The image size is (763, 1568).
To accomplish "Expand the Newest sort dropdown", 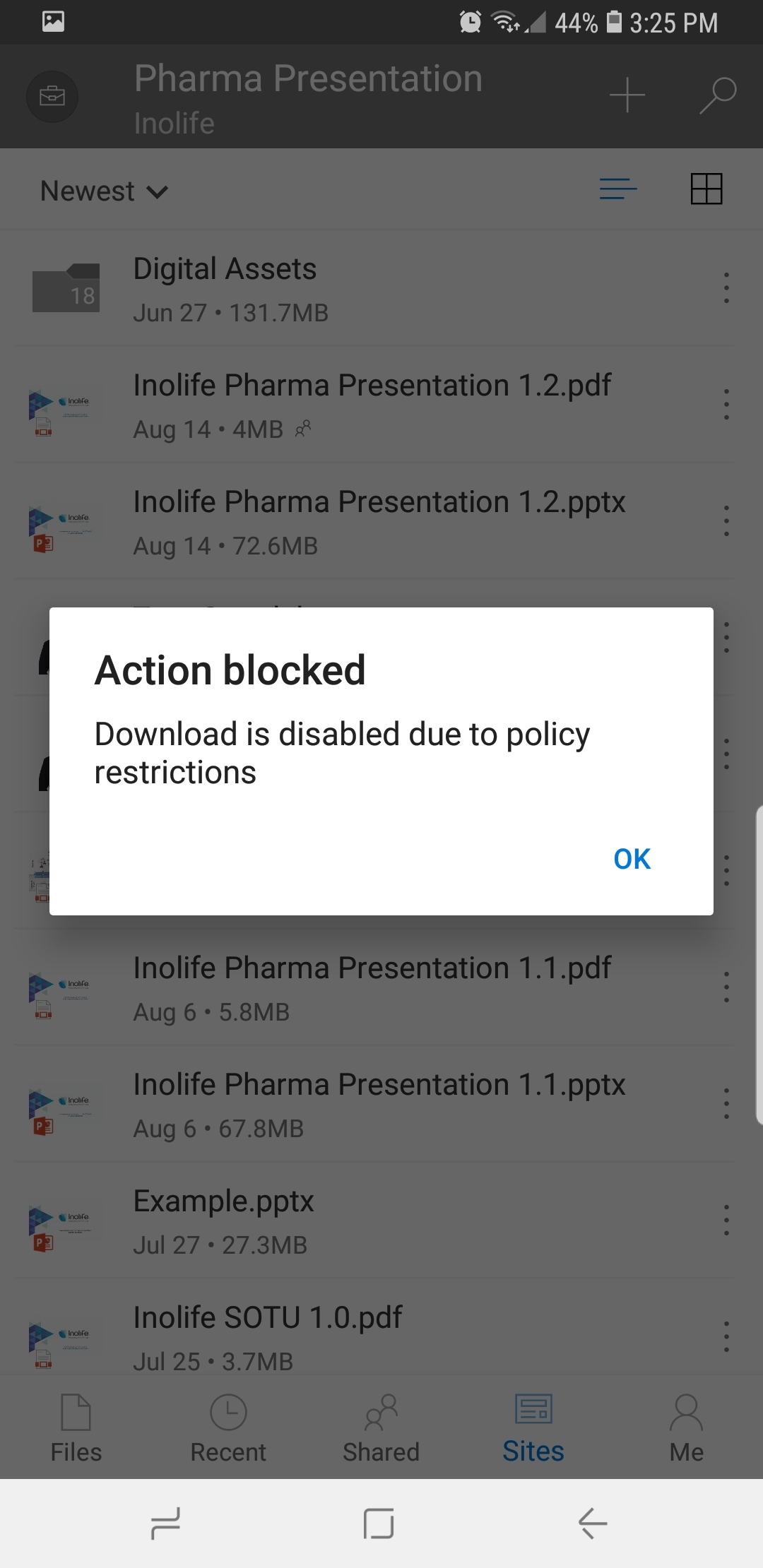I will point(105,191).
